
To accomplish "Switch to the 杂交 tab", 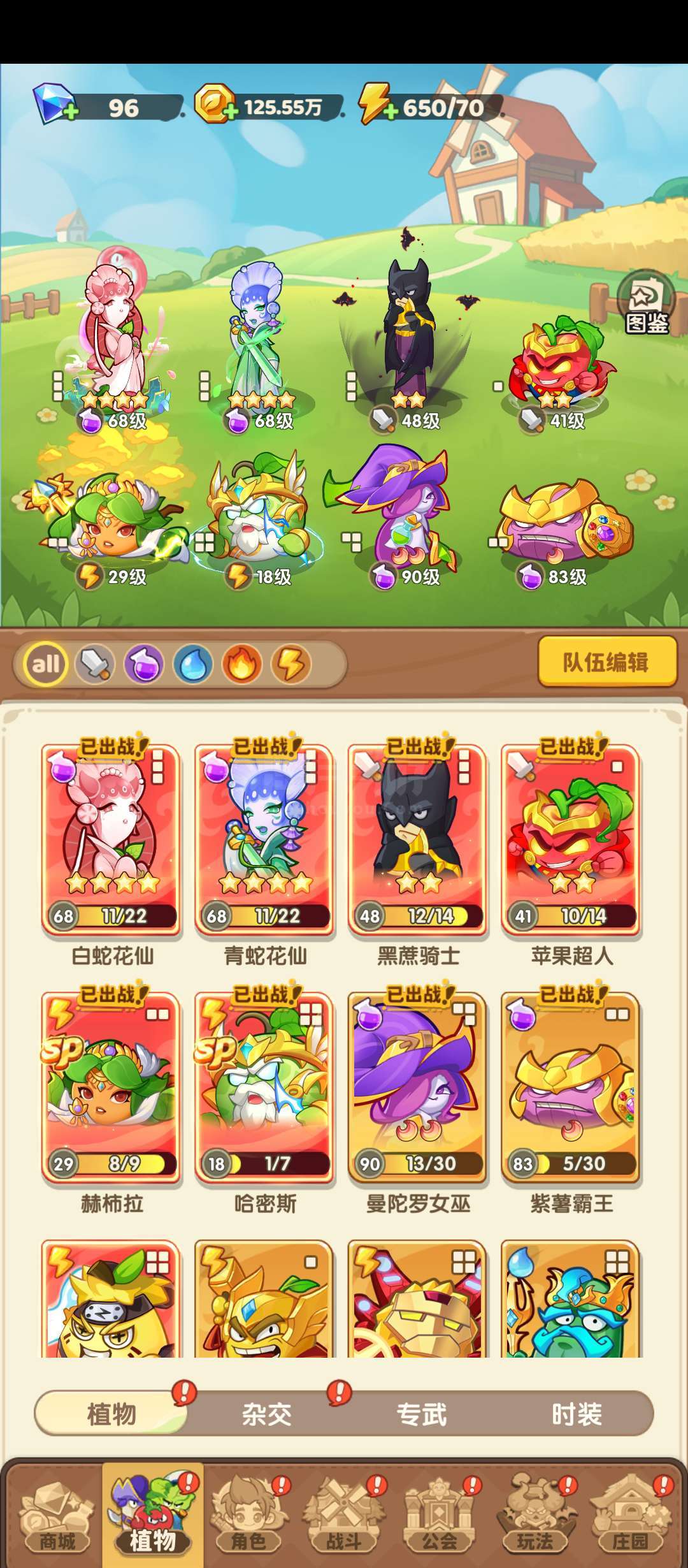I will (x=266, y=1415).
